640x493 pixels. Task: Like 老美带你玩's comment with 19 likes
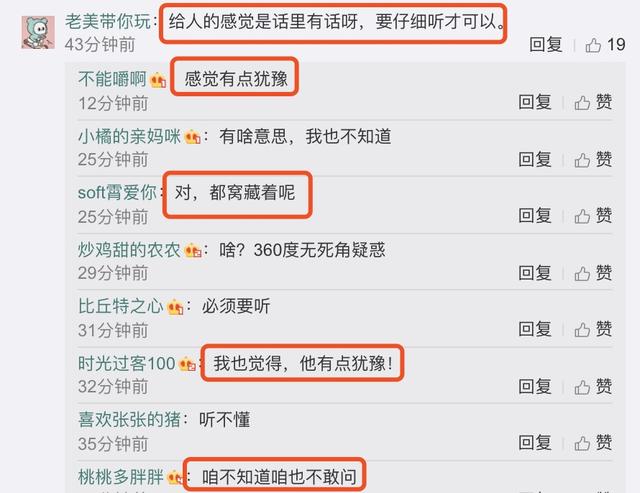pyautogui.click(x=605, y=44)
